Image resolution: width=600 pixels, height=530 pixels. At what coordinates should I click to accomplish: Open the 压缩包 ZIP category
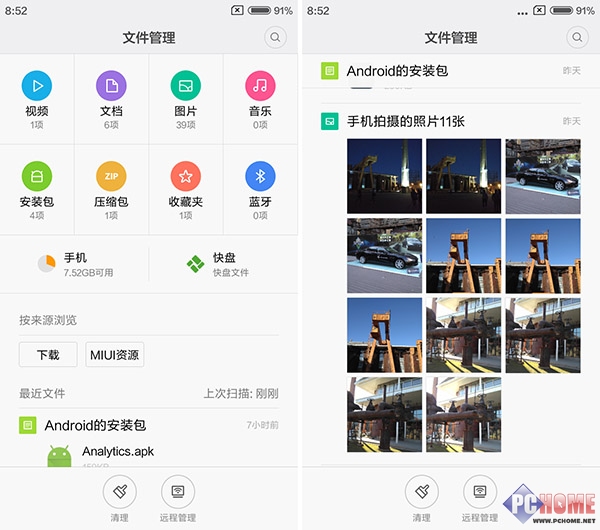pyautogui.click(x=111, y=189)
